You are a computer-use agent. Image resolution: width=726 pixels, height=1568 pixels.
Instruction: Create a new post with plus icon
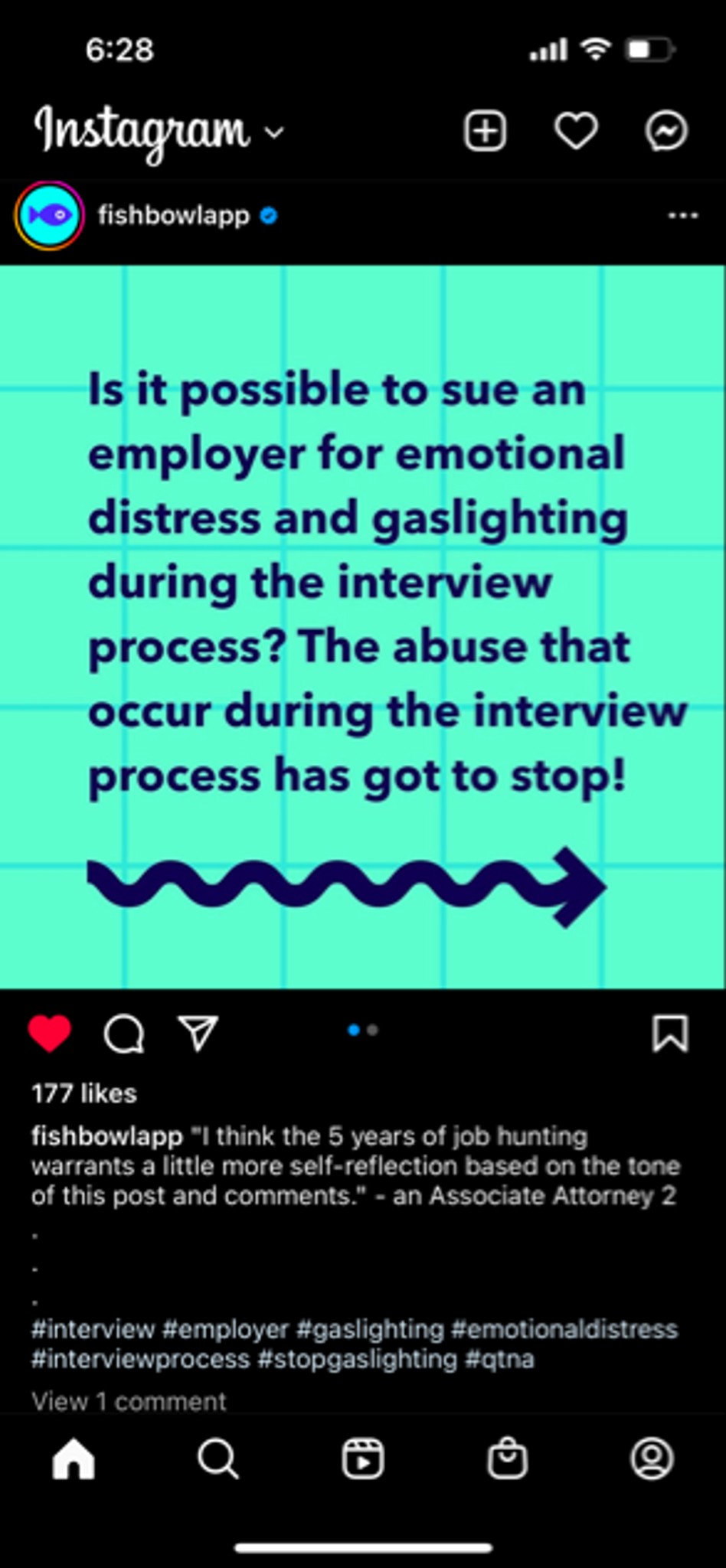[x=486, y=131]
